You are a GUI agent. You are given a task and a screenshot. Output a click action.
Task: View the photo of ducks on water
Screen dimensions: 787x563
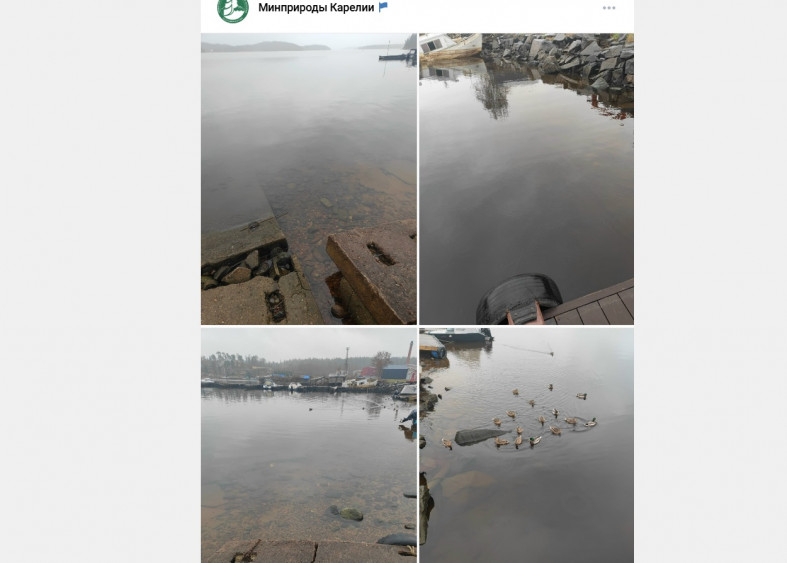coord(526,445)
